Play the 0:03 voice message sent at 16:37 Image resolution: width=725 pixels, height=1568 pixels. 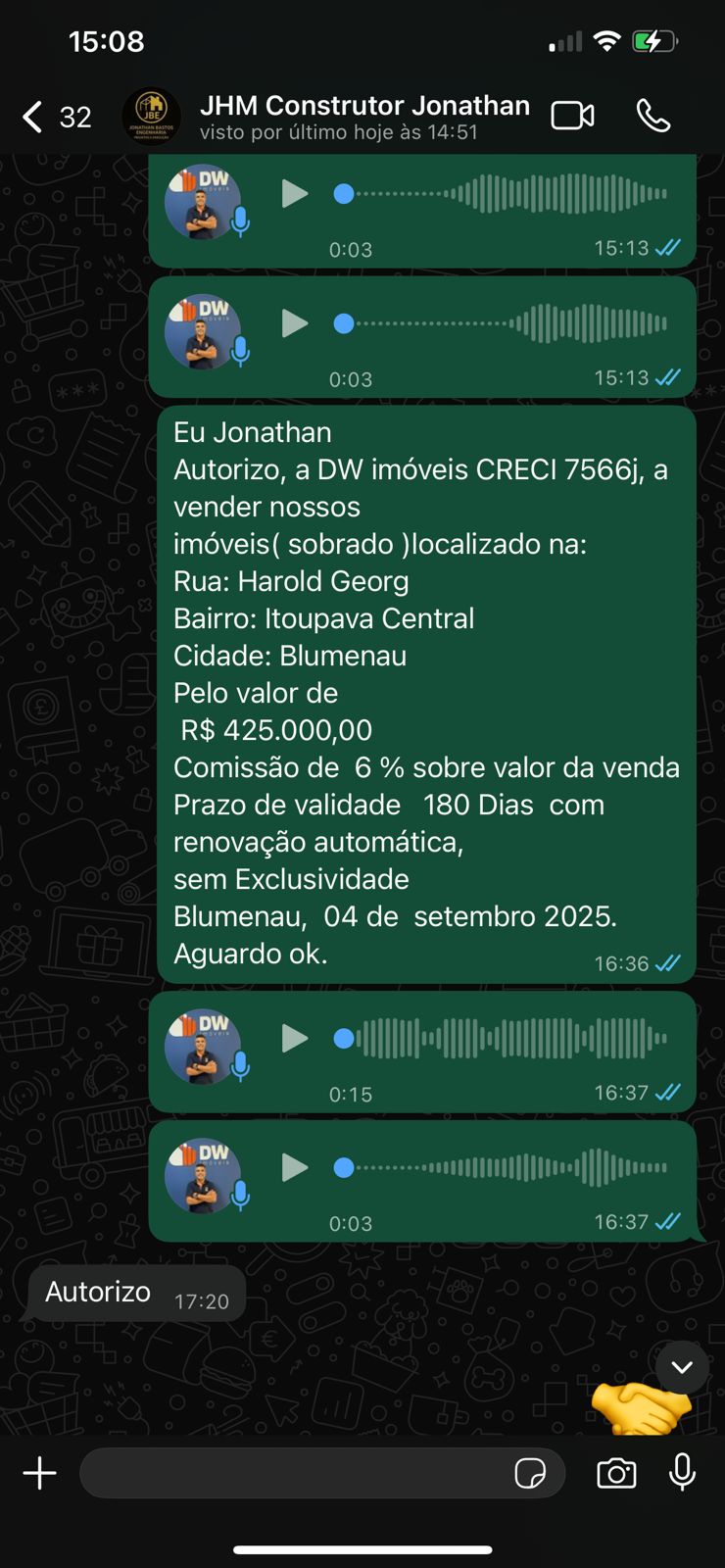click(x=294, y=1167)
